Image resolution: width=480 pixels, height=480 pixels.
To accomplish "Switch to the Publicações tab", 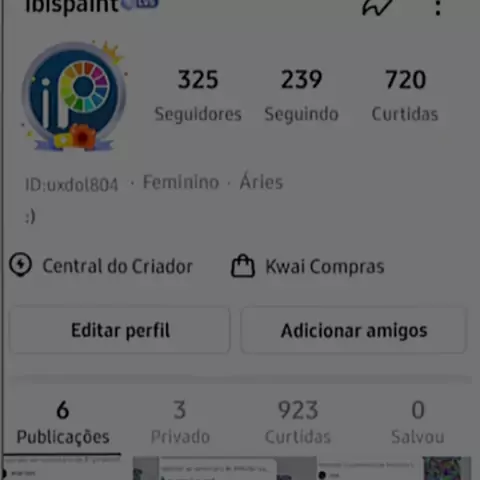I will [63, 423].
